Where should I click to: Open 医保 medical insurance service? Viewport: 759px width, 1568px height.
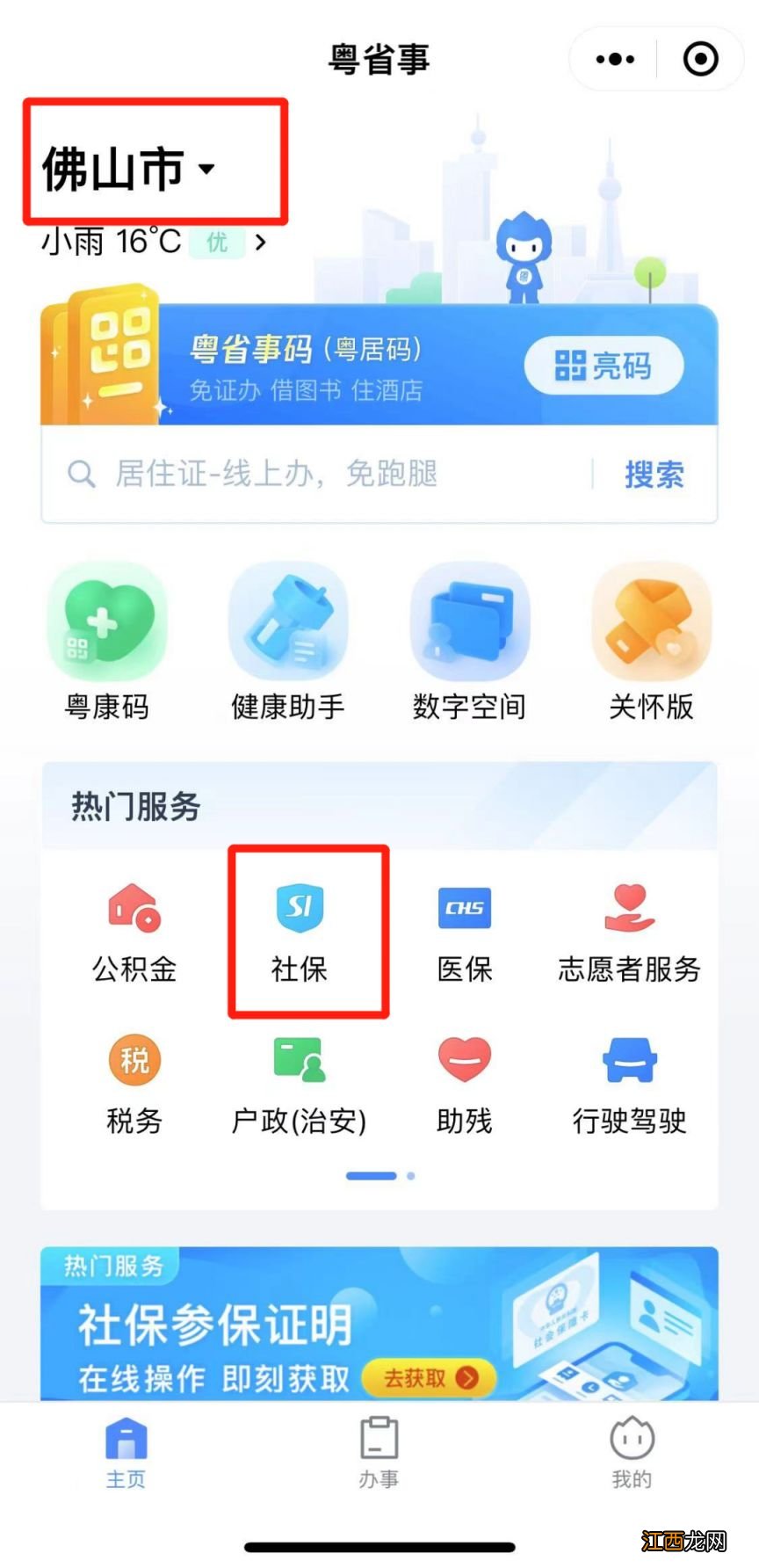(464, 932)
